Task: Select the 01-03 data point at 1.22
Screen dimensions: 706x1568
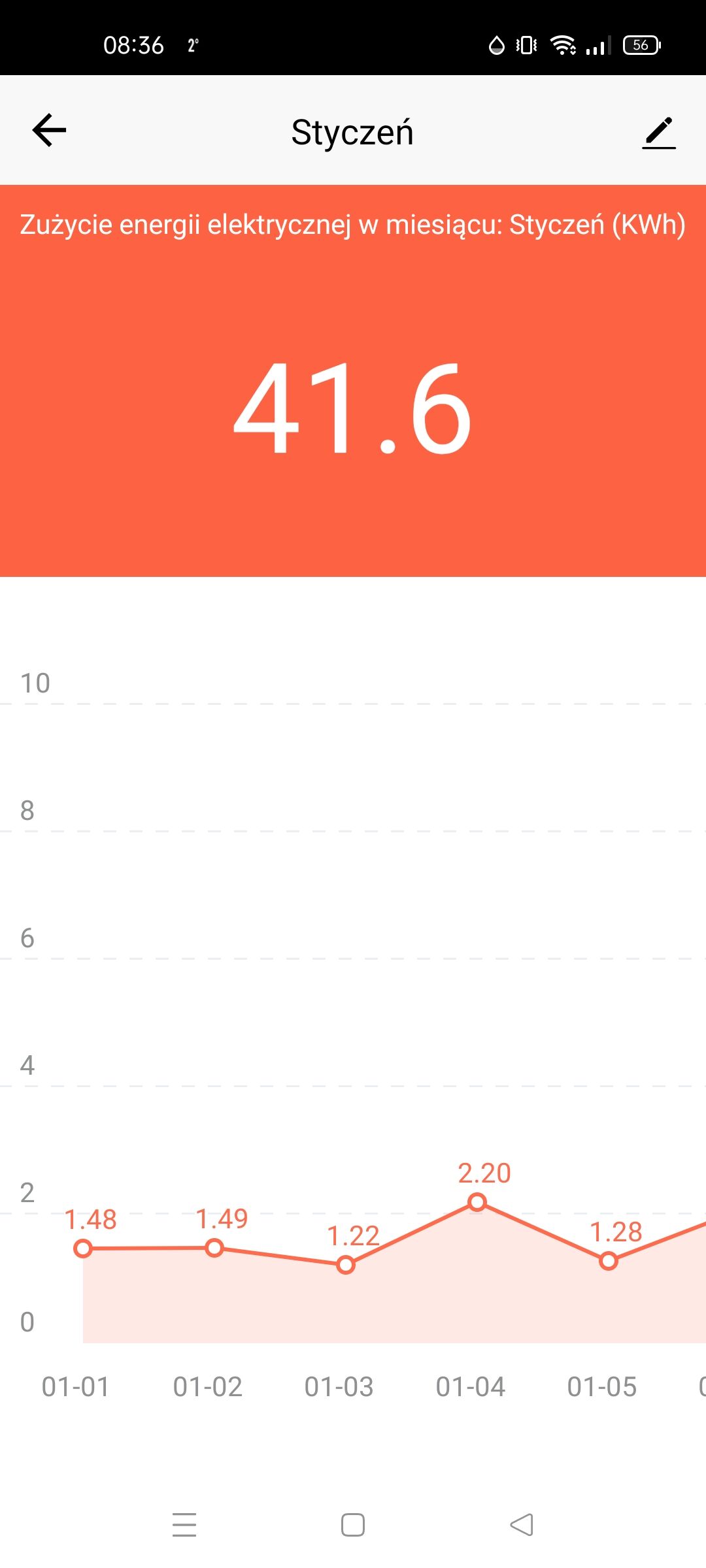Action: 346,1265
